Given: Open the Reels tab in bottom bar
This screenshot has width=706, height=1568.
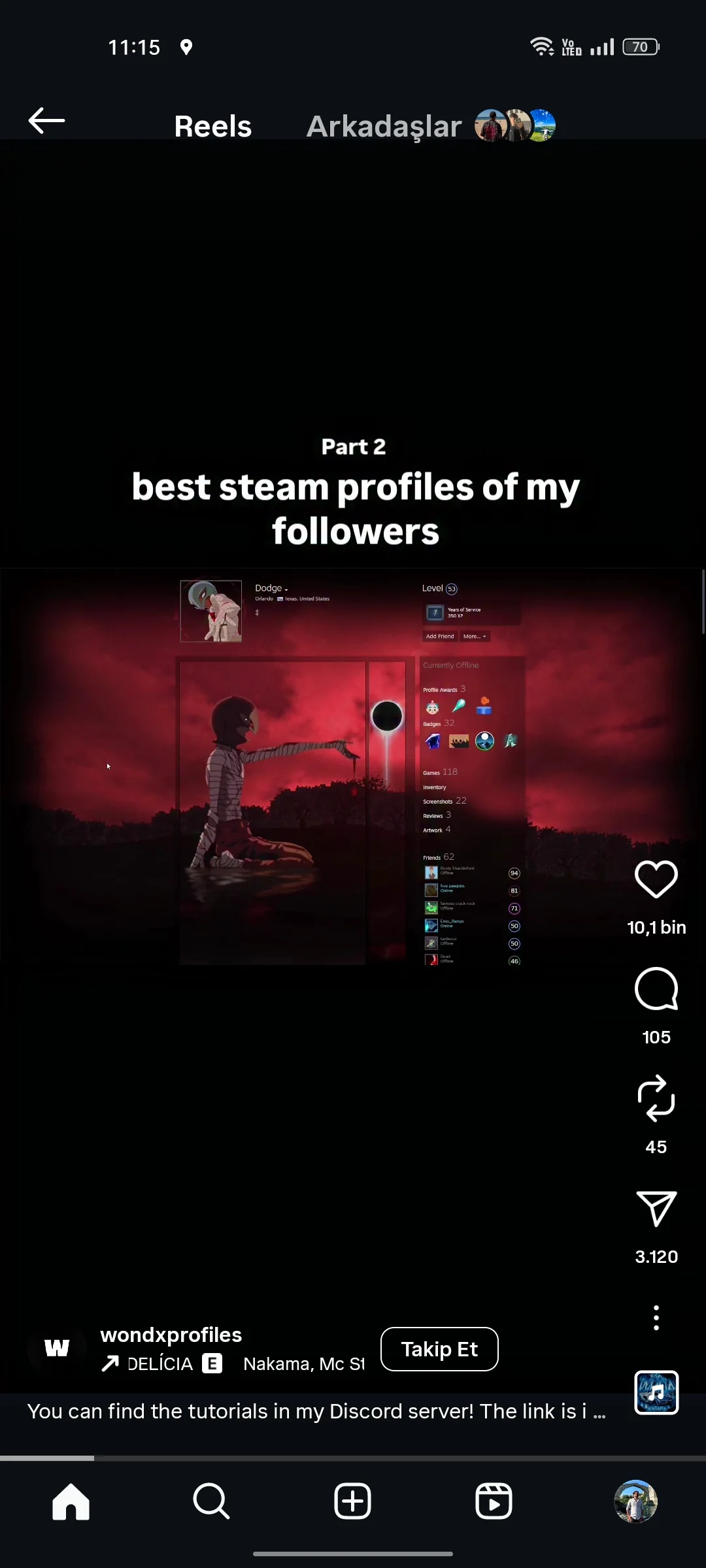Looking at the screenshot, I should tap(494, 1501).
